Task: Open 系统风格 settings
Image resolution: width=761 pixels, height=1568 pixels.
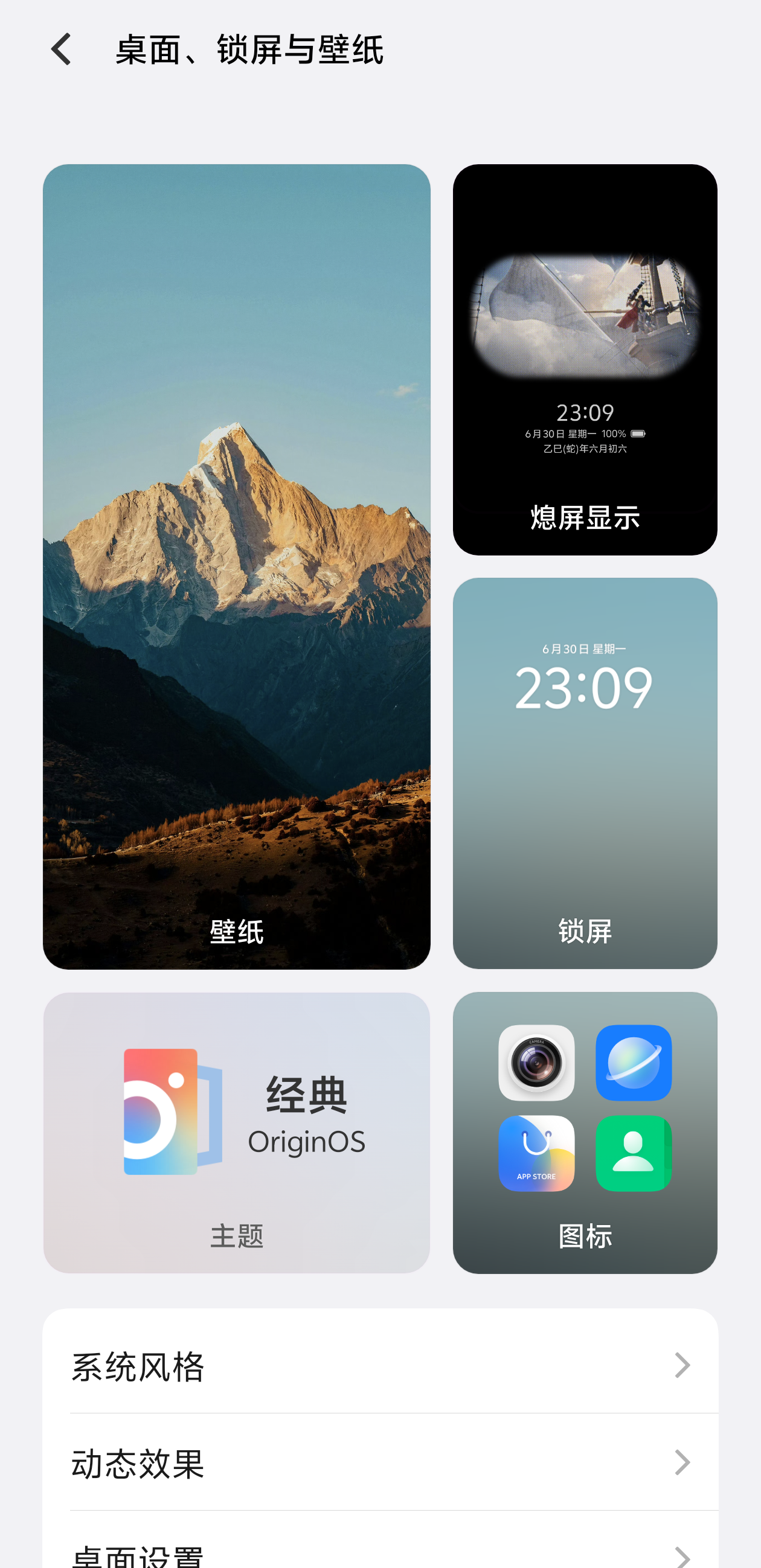Action: click(380, 1366)
